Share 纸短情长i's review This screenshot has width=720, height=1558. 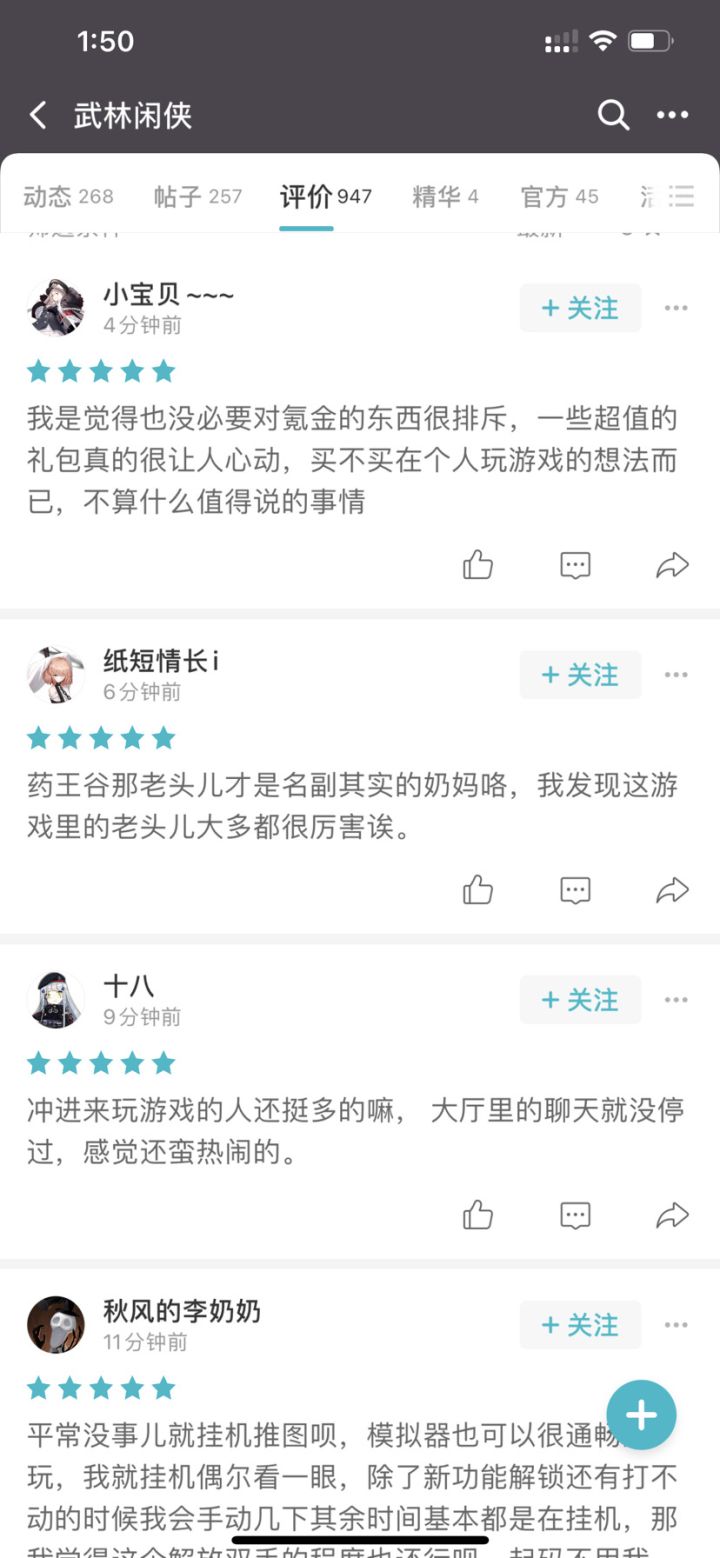[x=672, y=890]
